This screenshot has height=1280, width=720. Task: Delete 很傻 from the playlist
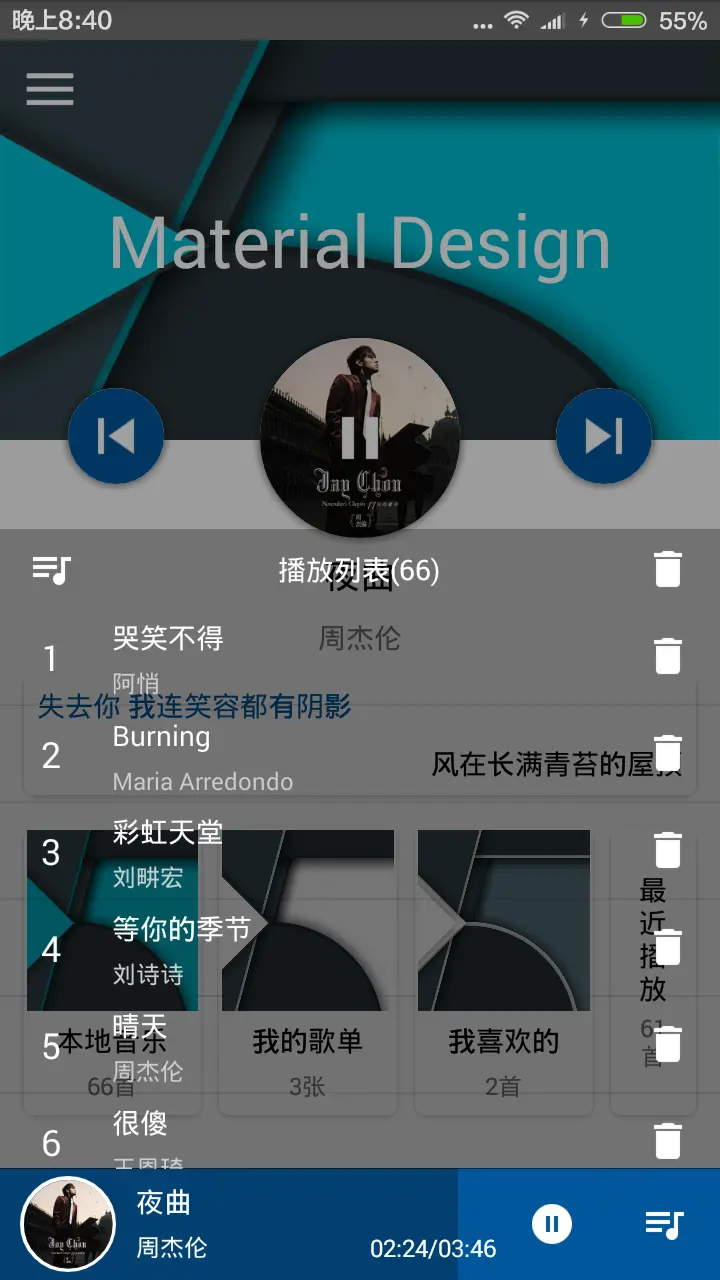[668, 1140]
